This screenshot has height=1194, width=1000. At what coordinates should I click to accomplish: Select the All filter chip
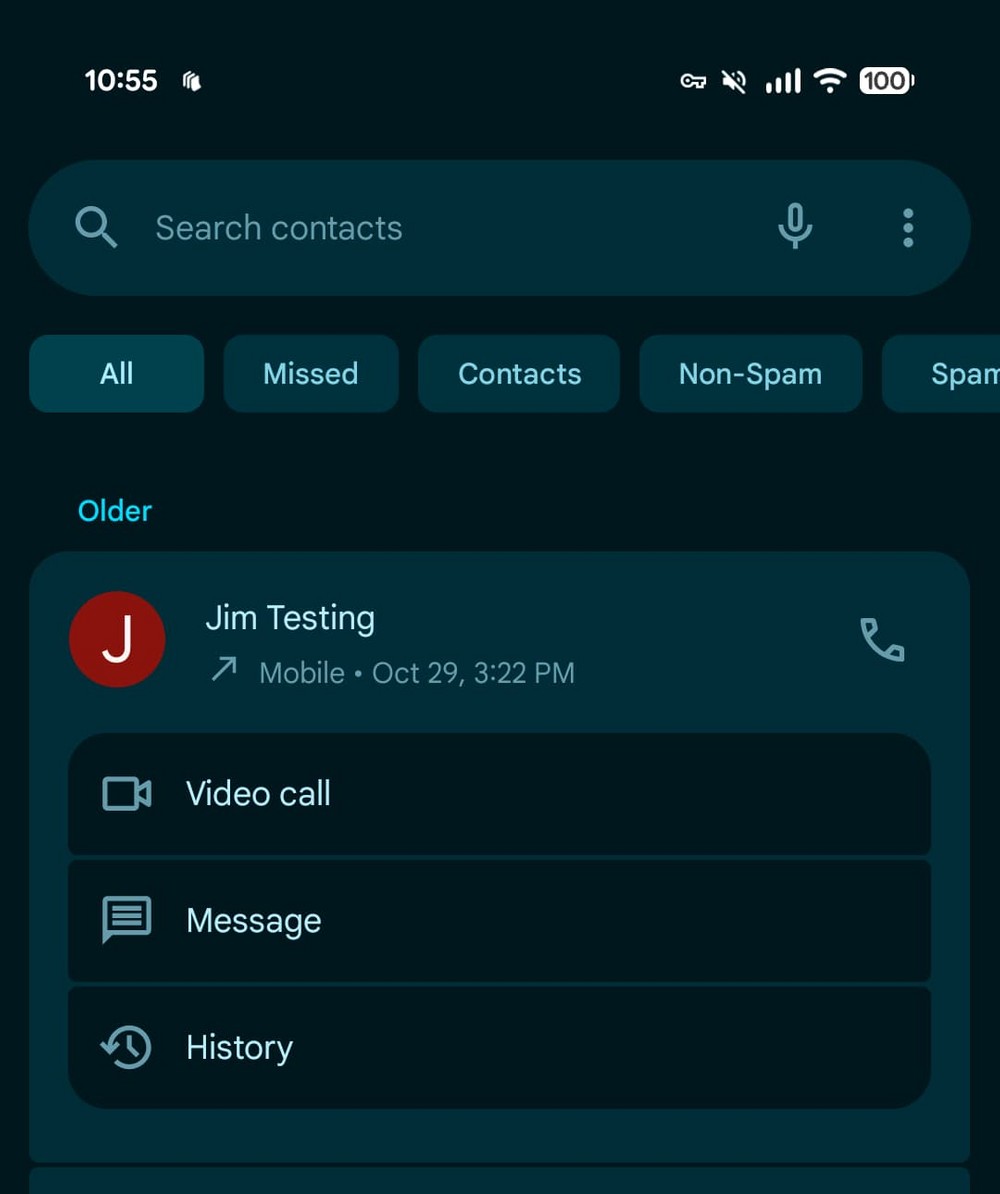[116, 374]
